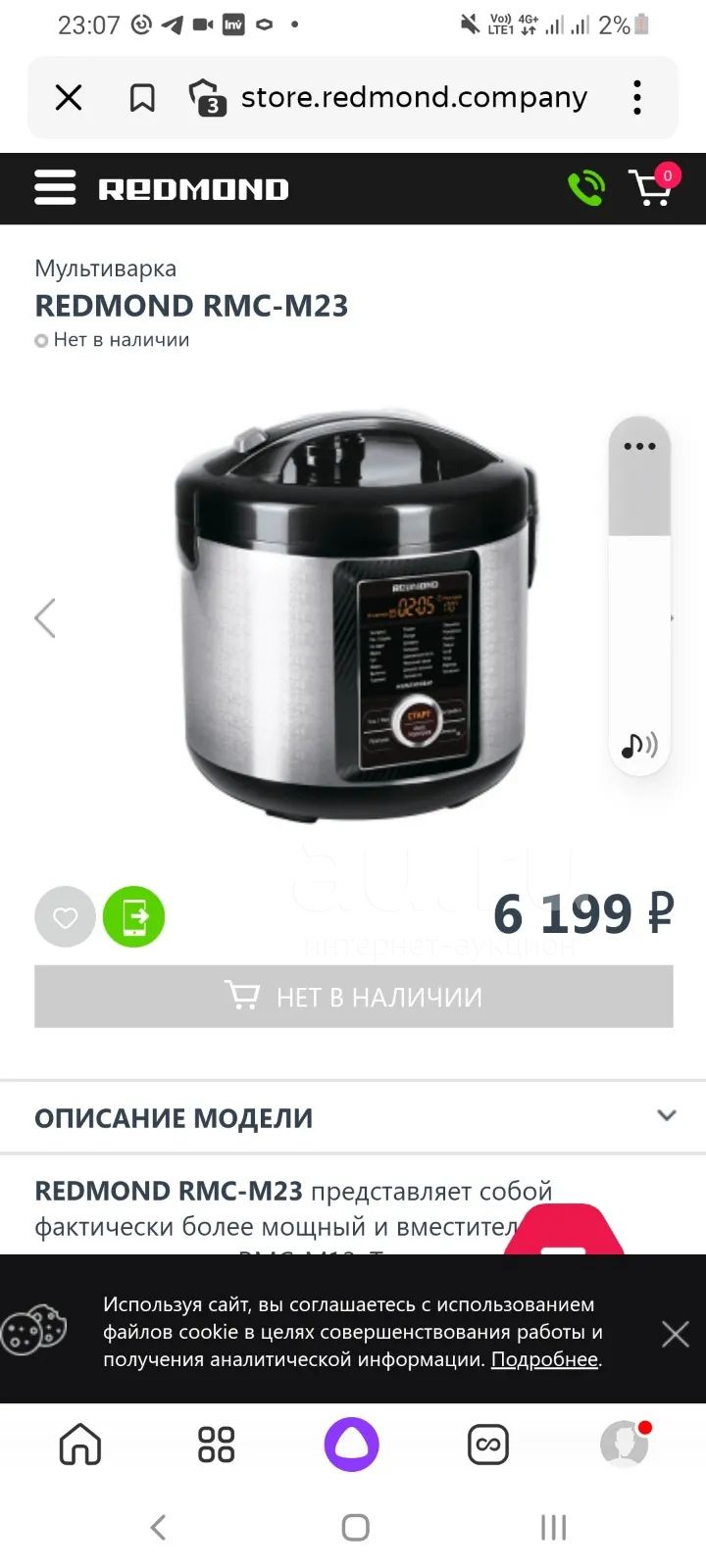This screenshot has height=1568, width=706.
Task: Open the floating panel's three dots
Action: coord(639,446)
